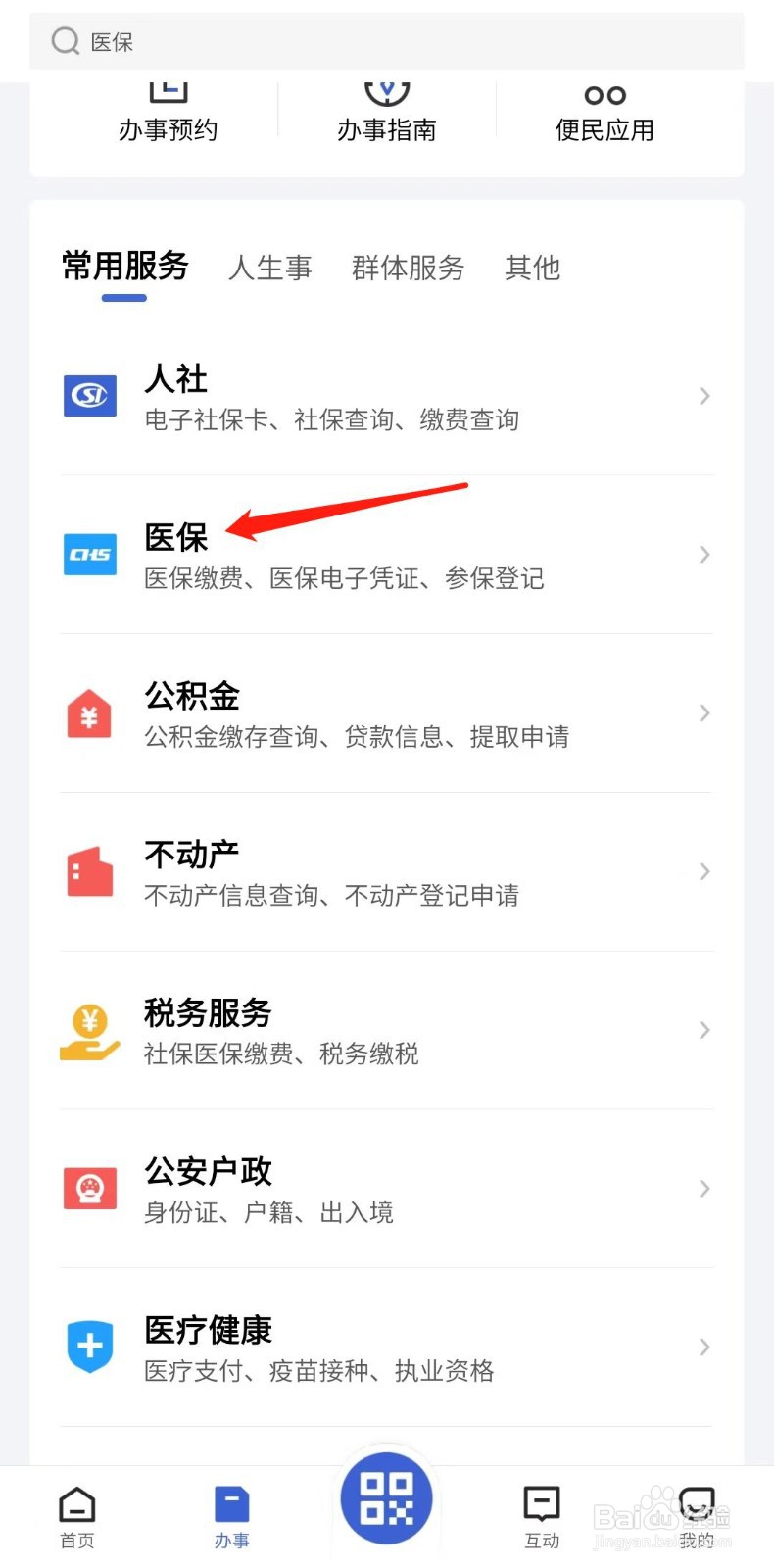Open the 我的 tab
Viewport: 774px width, 1568px height.
(x=697, y=1518)
